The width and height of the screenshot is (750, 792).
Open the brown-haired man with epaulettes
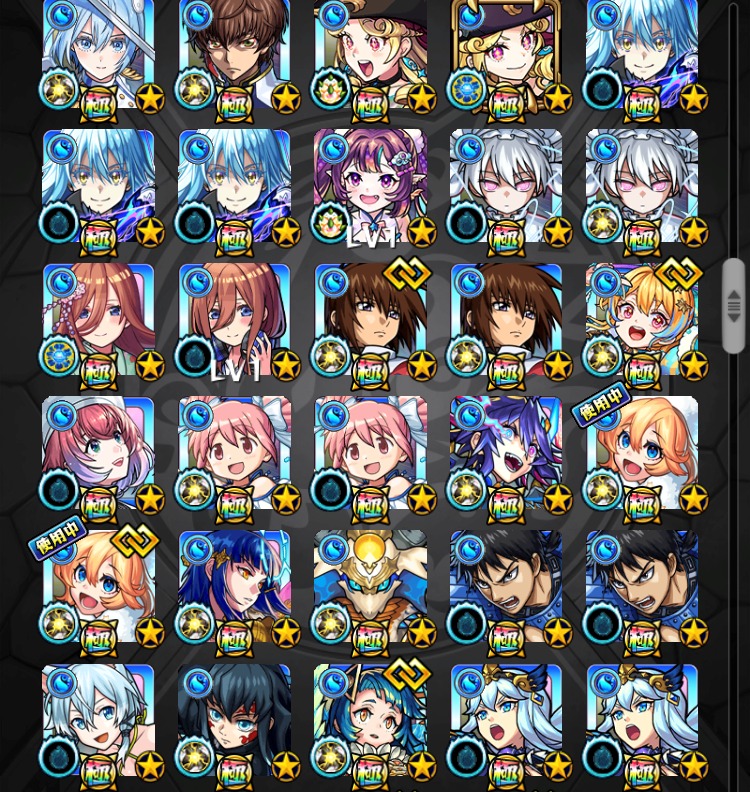pos(234,55)
